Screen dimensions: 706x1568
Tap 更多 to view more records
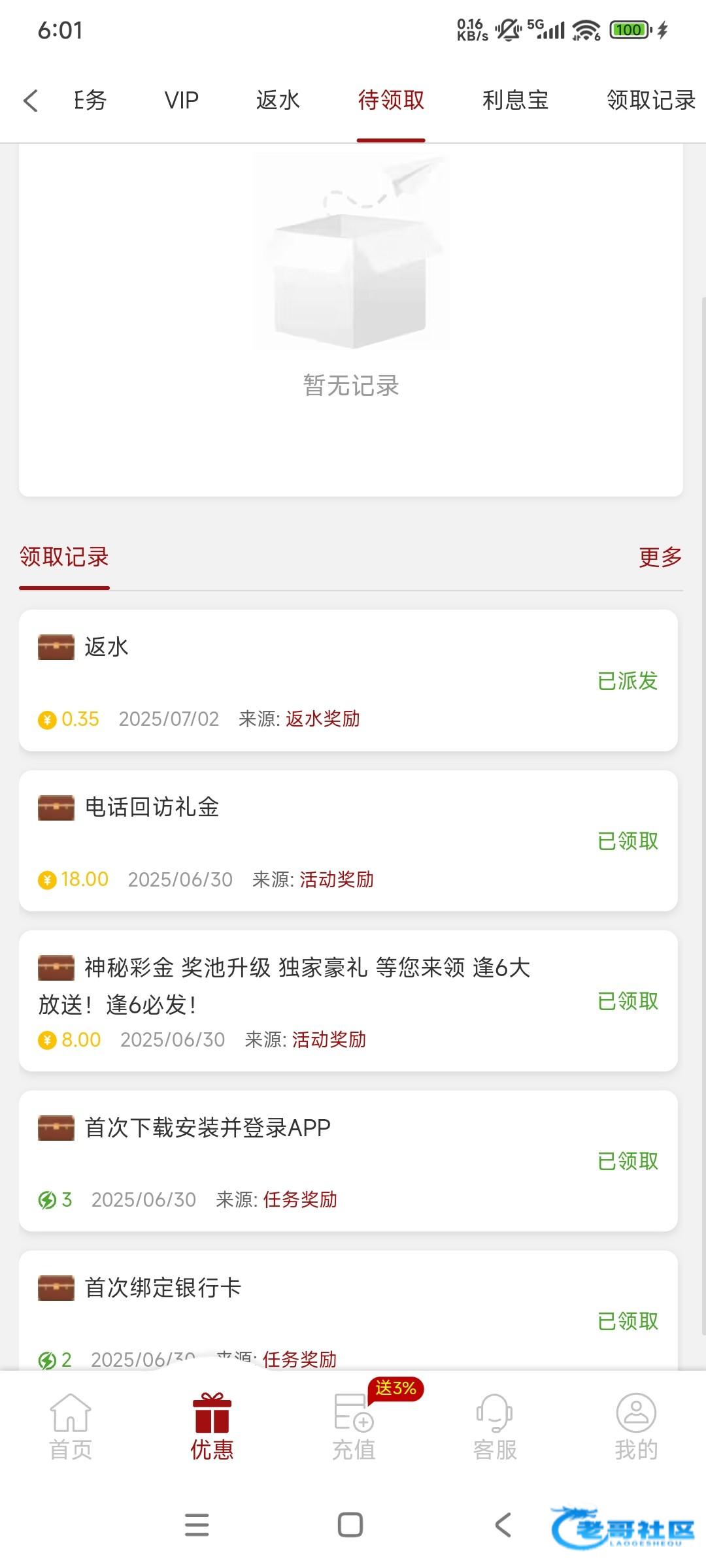coord(660,557)
